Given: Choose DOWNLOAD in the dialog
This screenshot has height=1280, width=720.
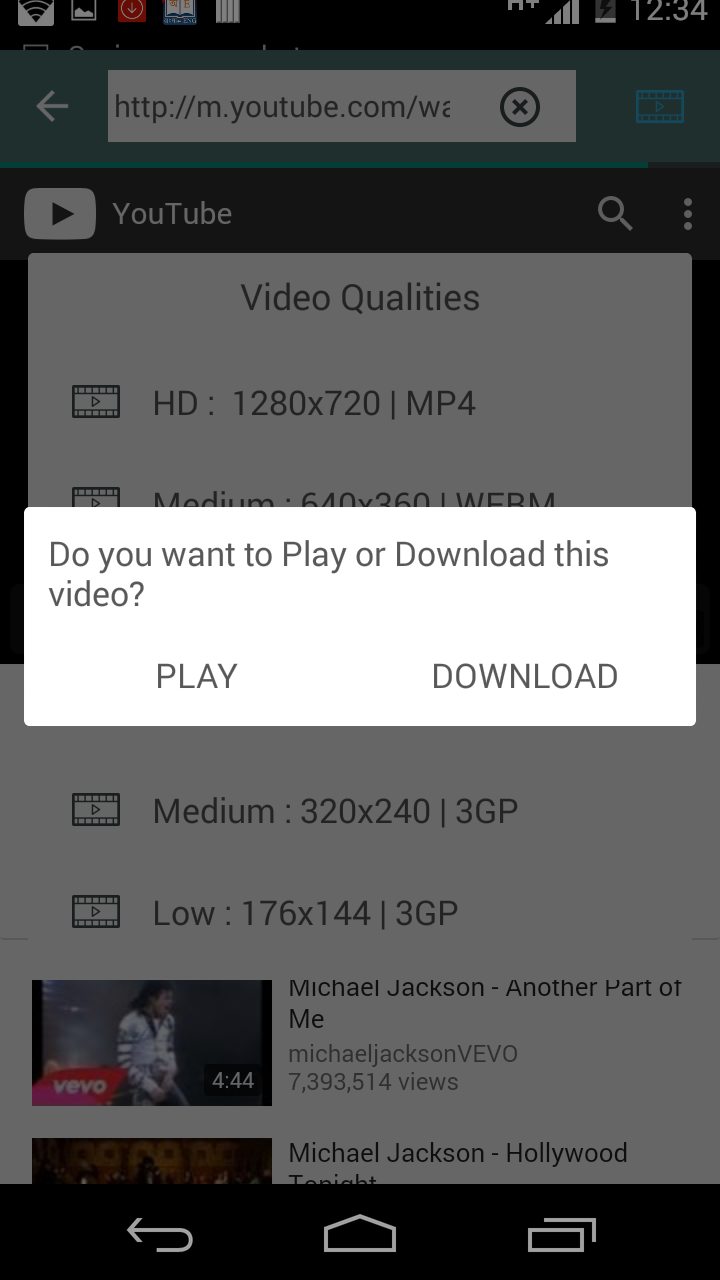Looking at the screenshot, I should [524, 676].
